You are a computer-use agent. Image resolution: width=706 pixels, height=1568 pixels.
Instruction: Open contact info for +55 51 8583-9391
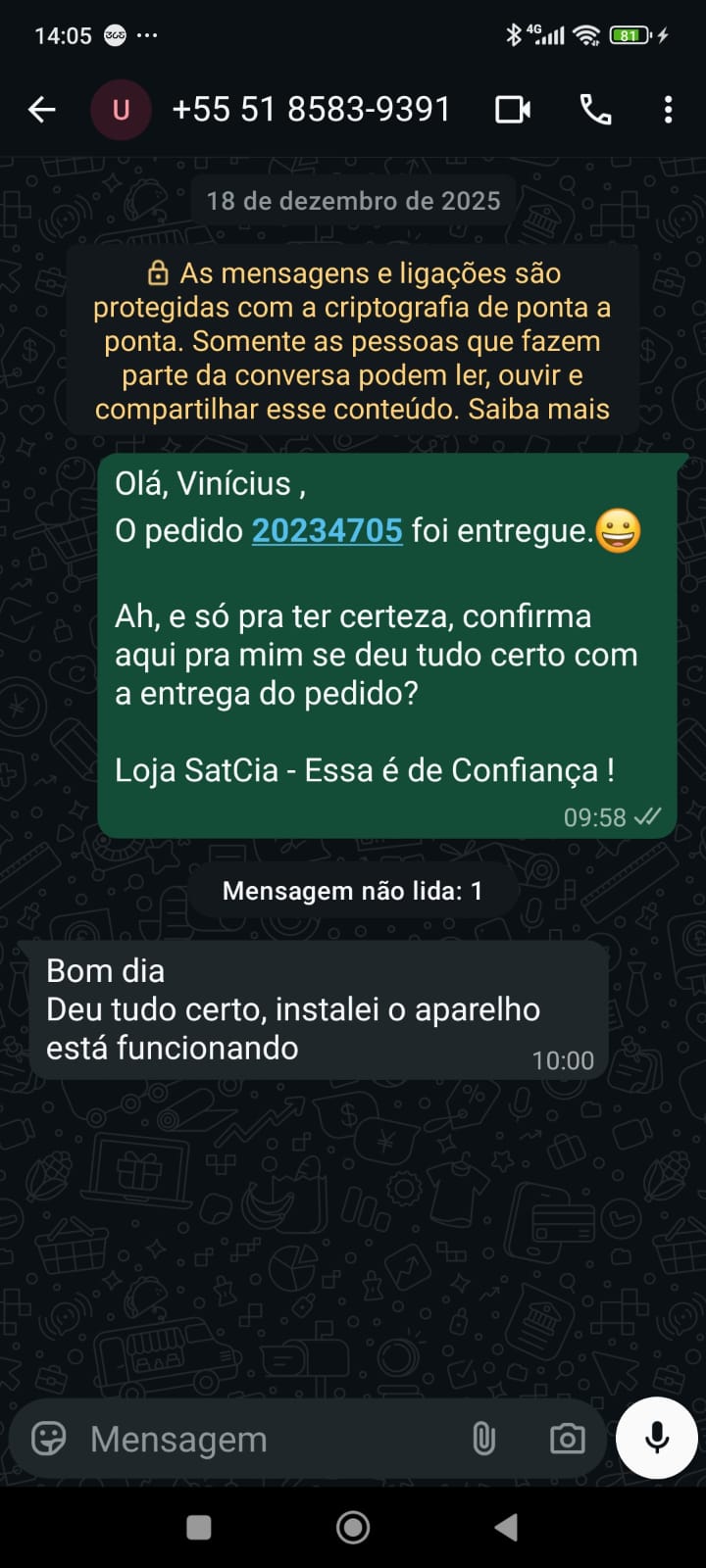pos(310,110)
